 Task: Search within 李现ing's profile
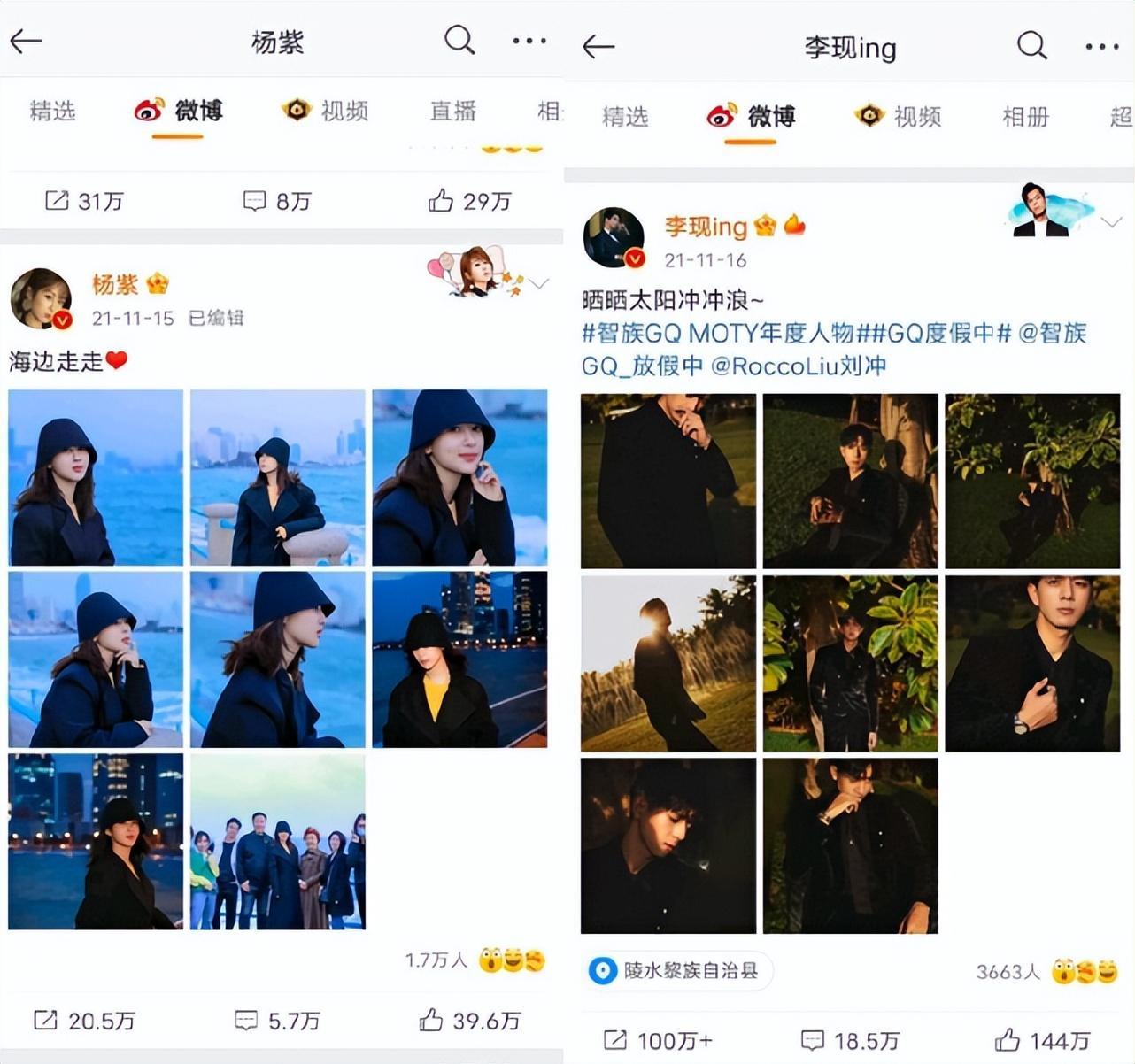[x=1031, y=46]
